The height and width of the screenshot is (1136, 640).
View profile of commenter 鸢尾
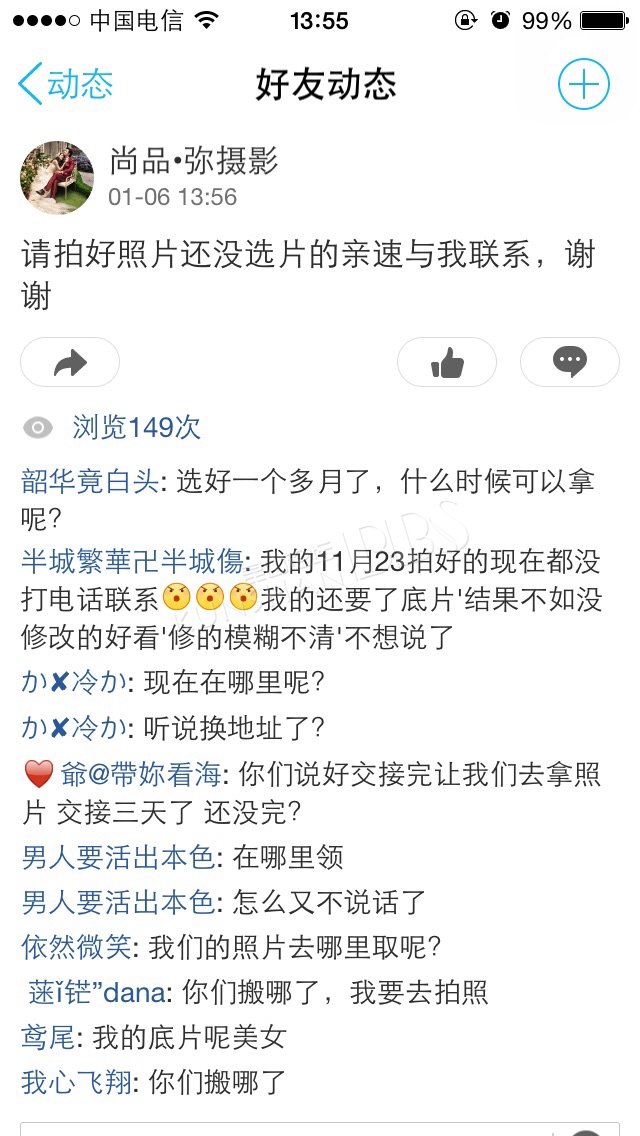click(48, 1039)
